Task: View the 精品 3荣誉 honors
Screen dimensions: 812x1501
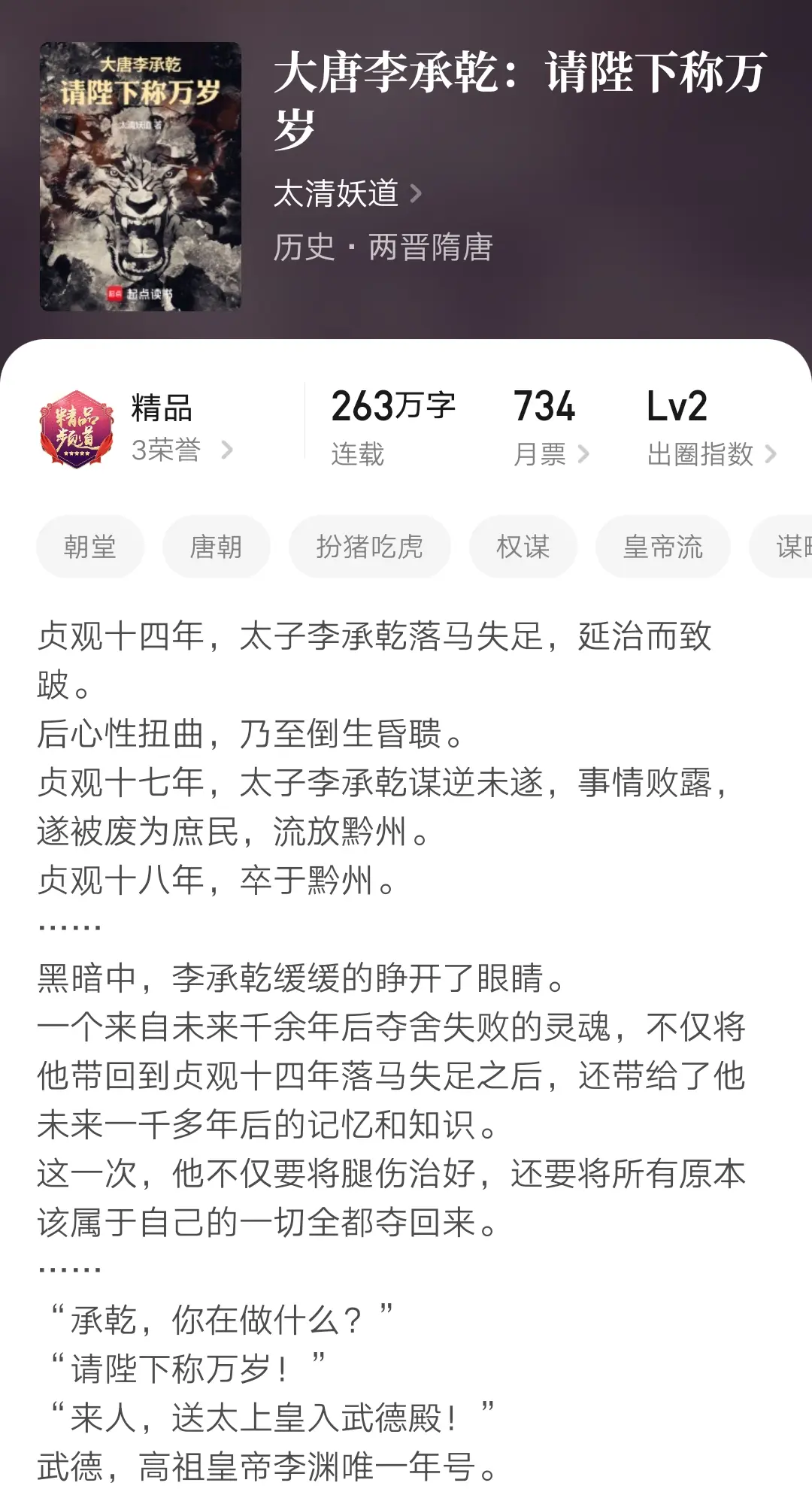Action: coord(136,429)
